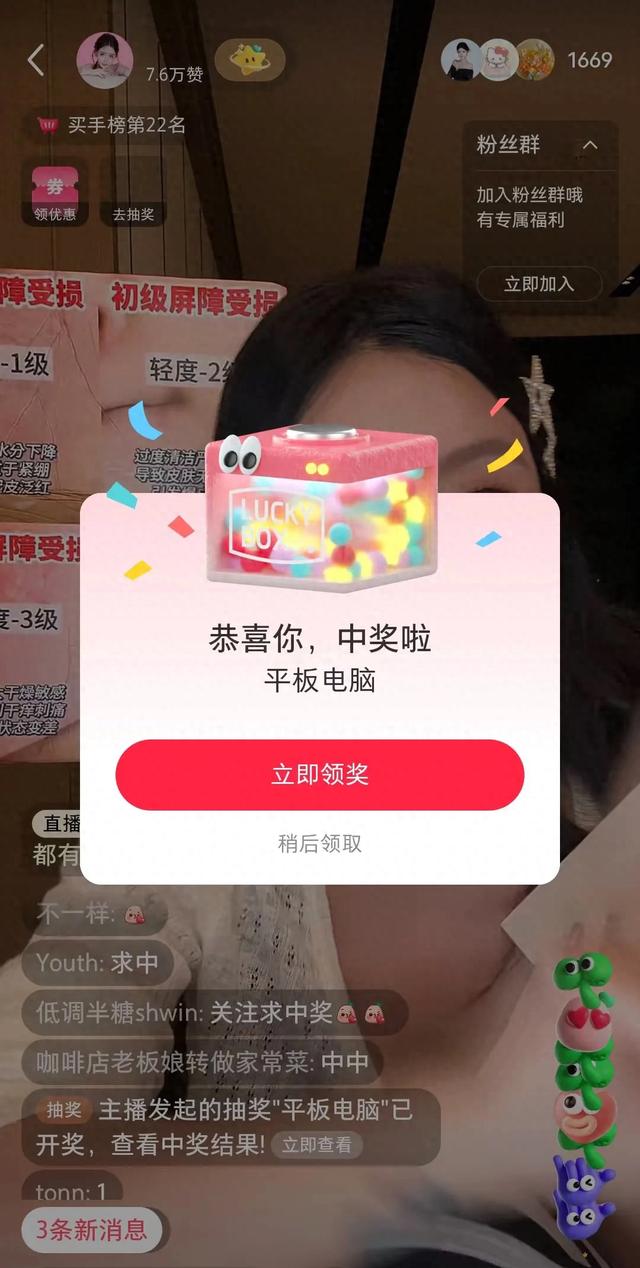Open the 领优惠 coupon button
Screen dimensions: 640x1268
click(x=55, y=191)
